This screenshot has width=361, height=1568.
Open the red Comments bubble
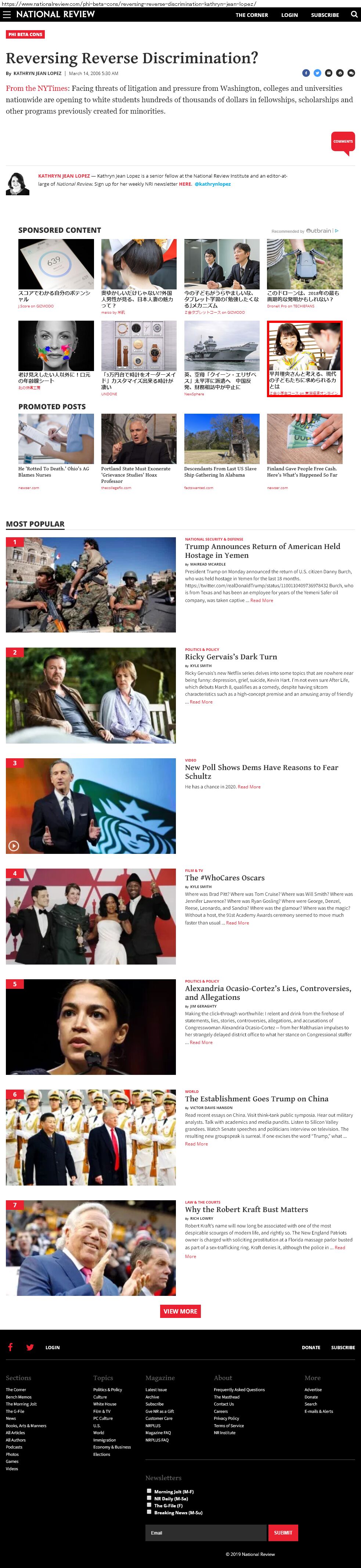[343, 142]
